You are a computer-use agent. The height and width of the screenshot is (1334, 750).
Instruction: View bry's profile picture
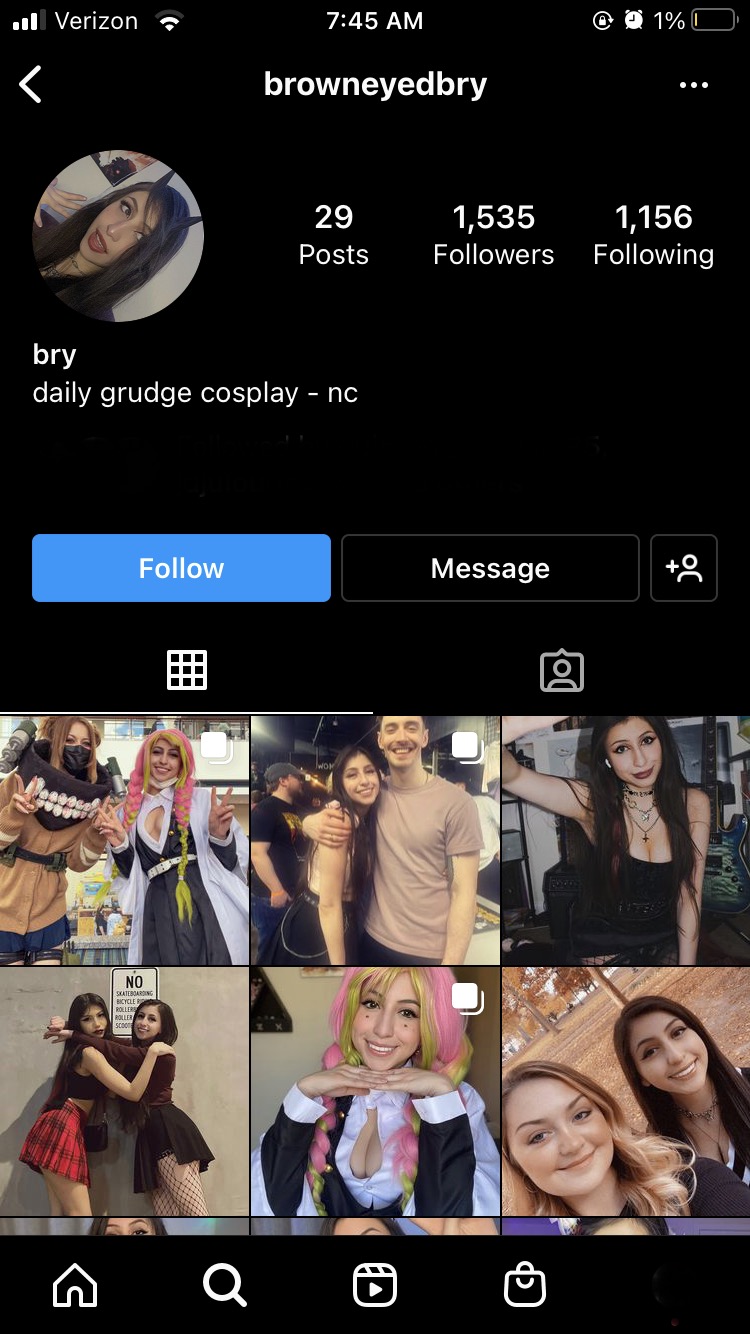point(118,236)
